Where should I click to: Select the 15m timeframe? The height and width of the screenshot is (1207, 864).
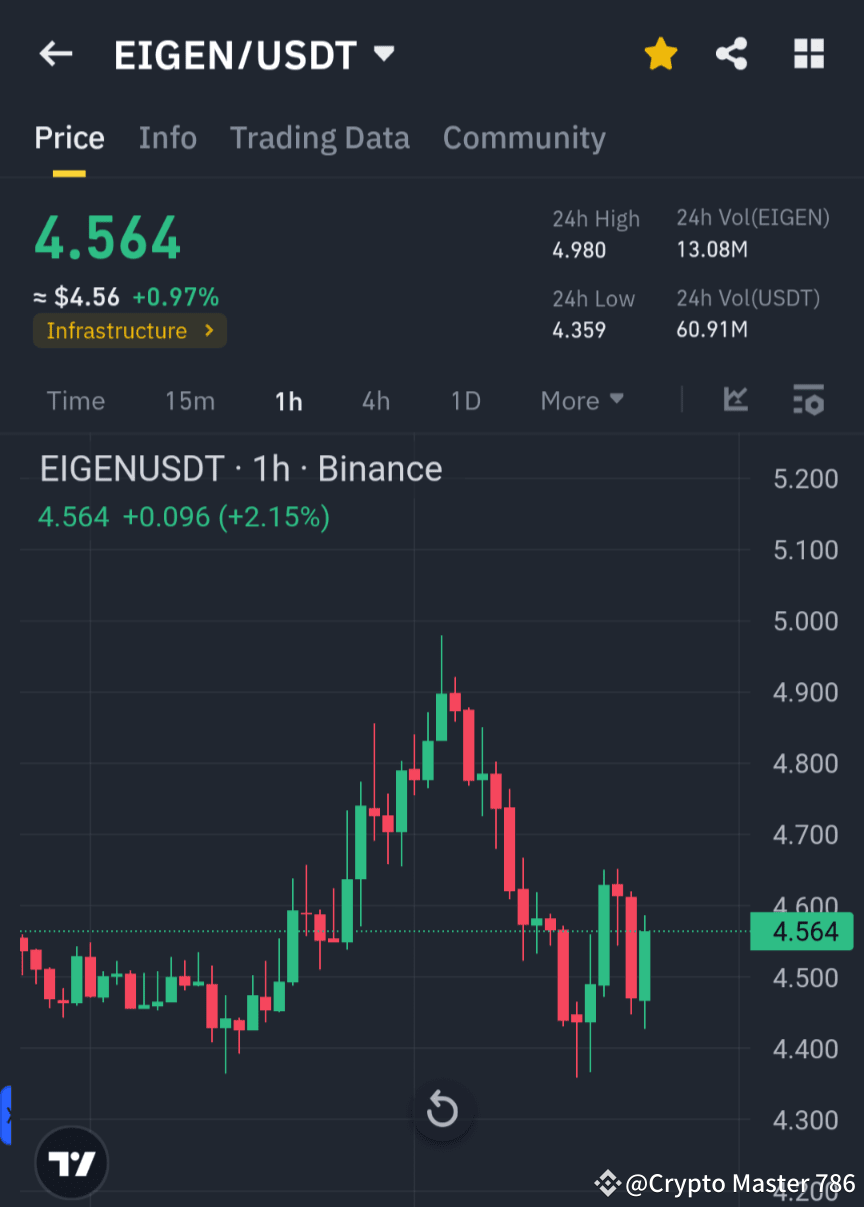[x=190, y=400]
